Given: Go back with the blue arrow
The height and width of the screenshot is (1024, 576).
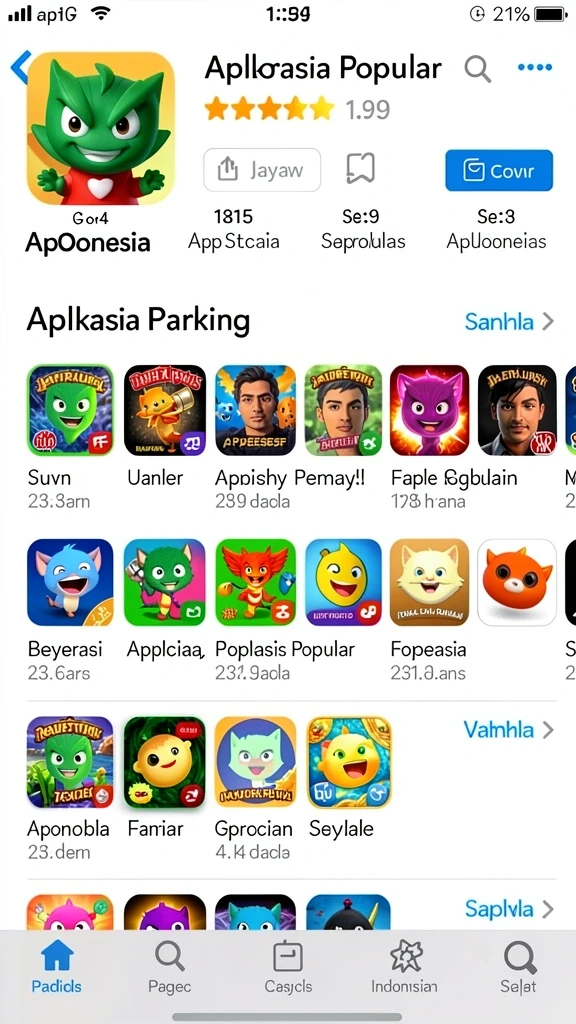Looking at the screenshot, I should [x=20, y=67].
